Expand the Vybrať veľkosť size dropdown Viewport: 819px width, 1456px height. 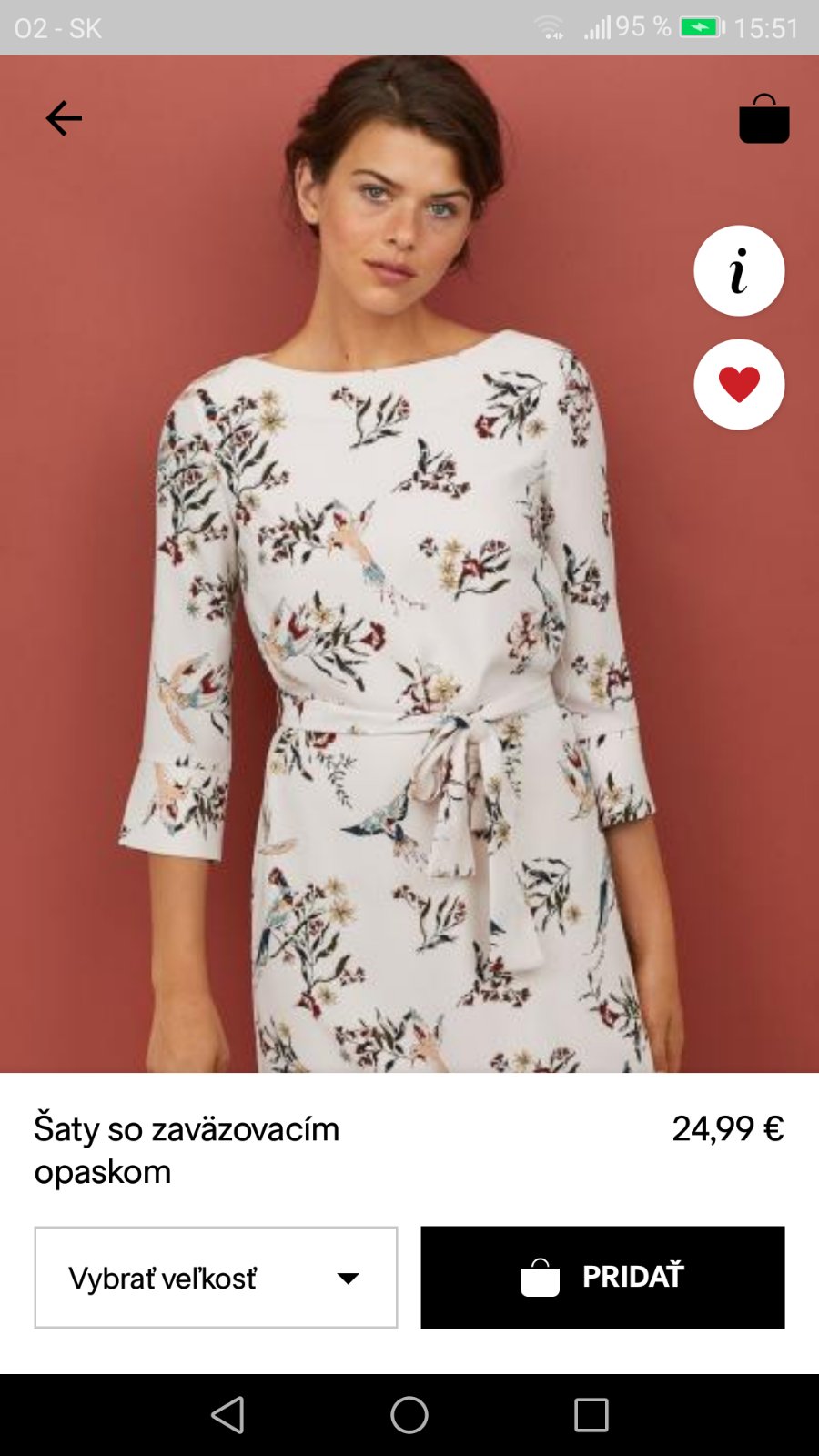[x=216, y=1277]
